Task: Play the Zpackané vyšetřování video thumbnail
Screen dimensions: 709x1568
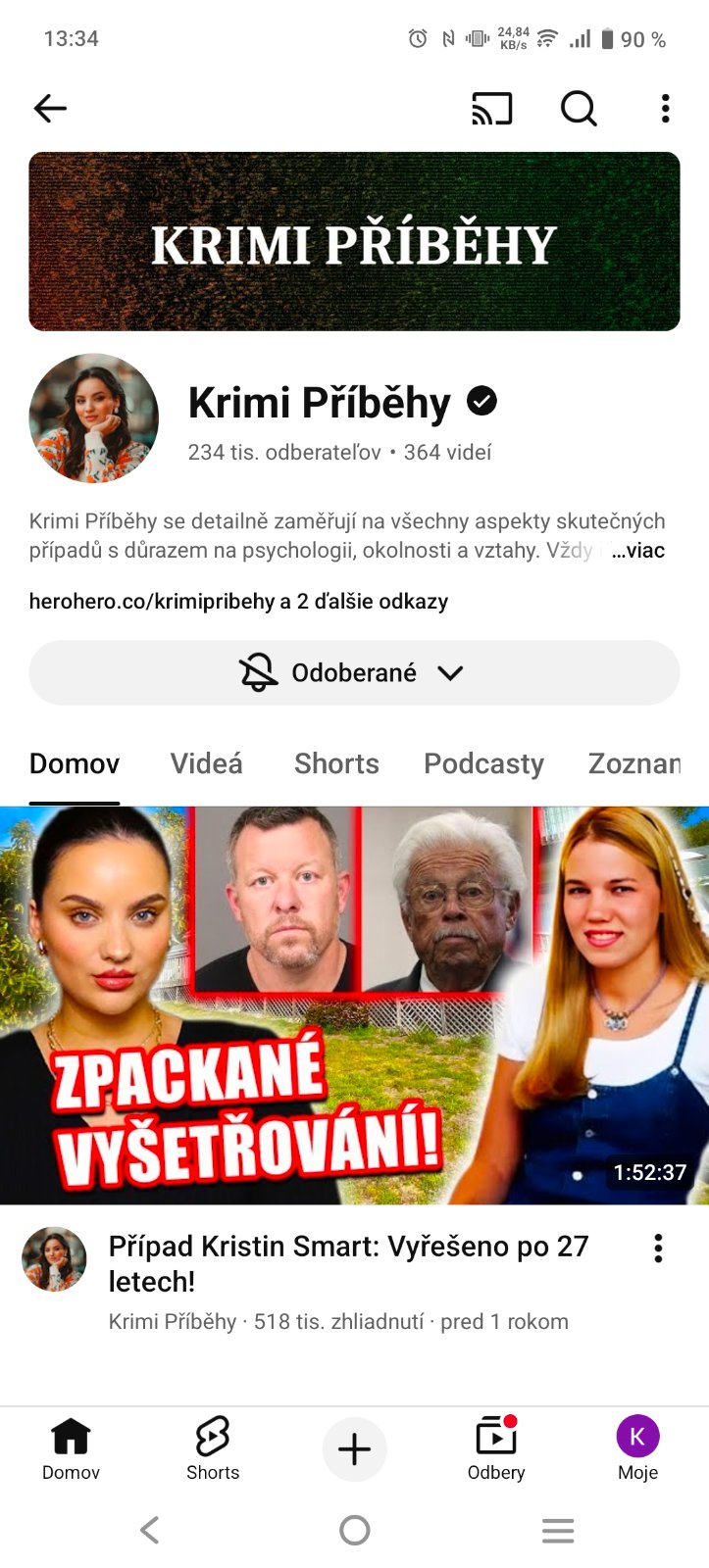Action: tap(354, 1004)
